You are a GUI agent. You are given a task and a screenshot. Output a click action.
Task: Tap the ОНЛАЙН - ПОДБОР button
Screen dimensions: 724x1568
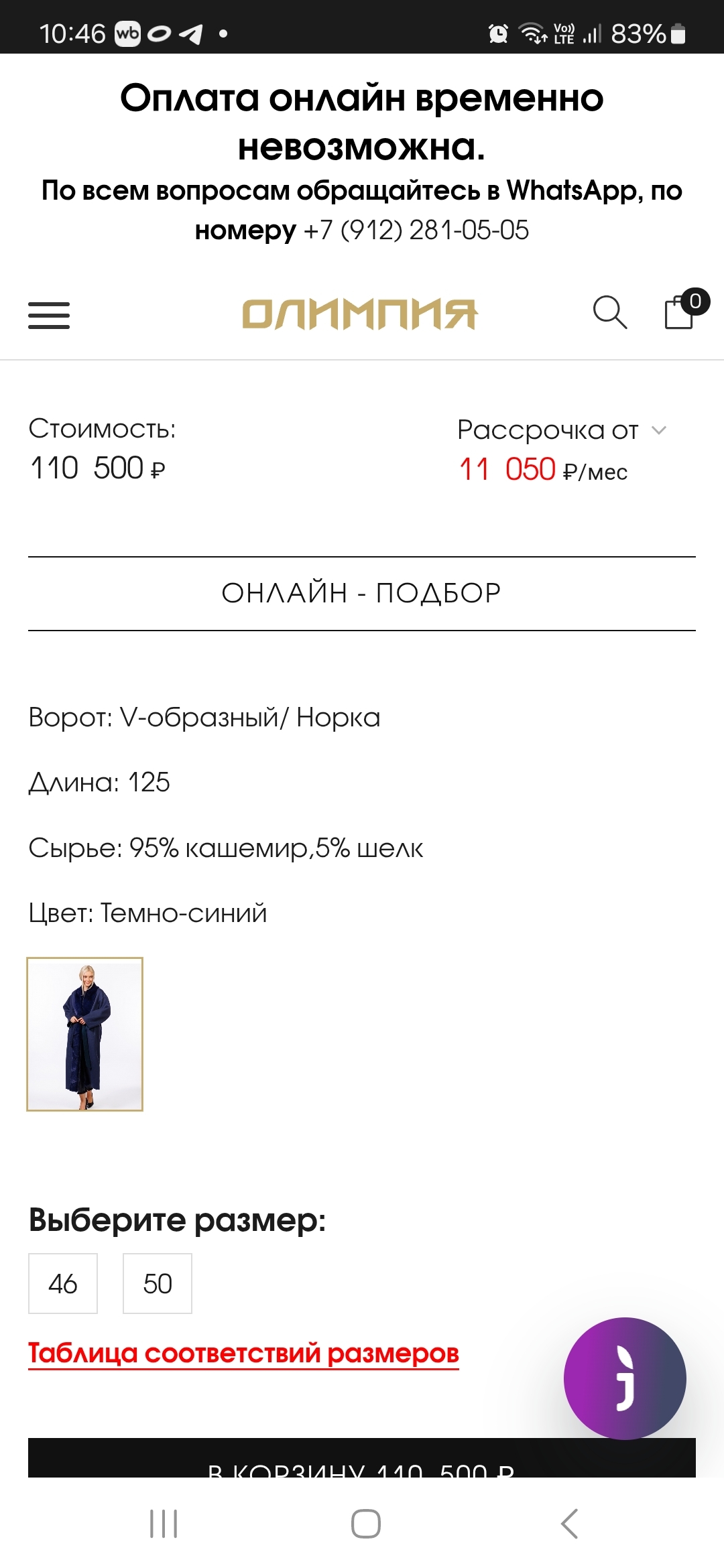pyautogui.click(x=362, y=594)
